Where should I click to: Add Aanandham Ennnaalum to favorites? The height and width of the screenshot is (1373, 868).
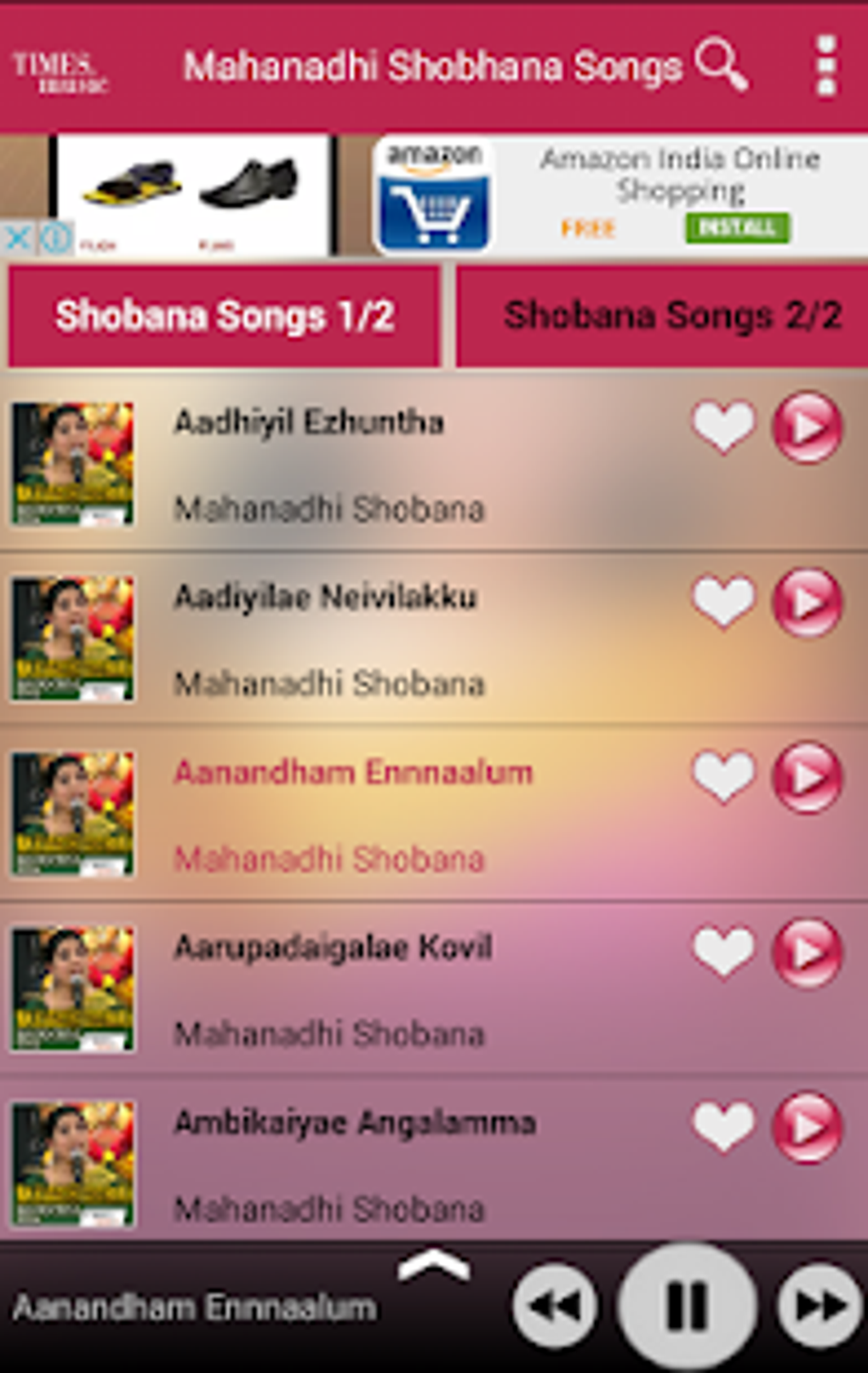[x=722, y=776]
